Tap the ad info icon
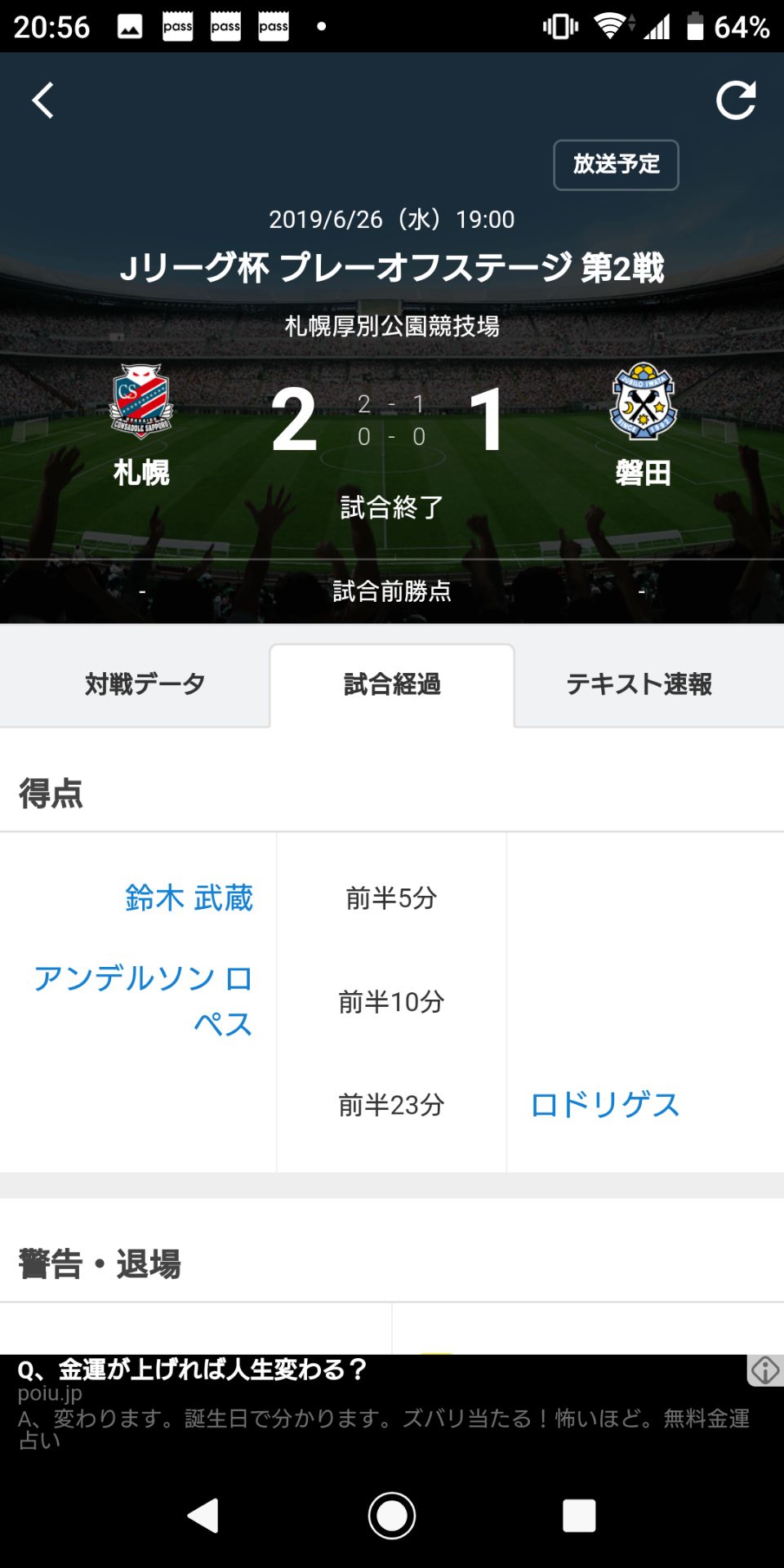The image size is (784, 1568). click(765, 1370)
